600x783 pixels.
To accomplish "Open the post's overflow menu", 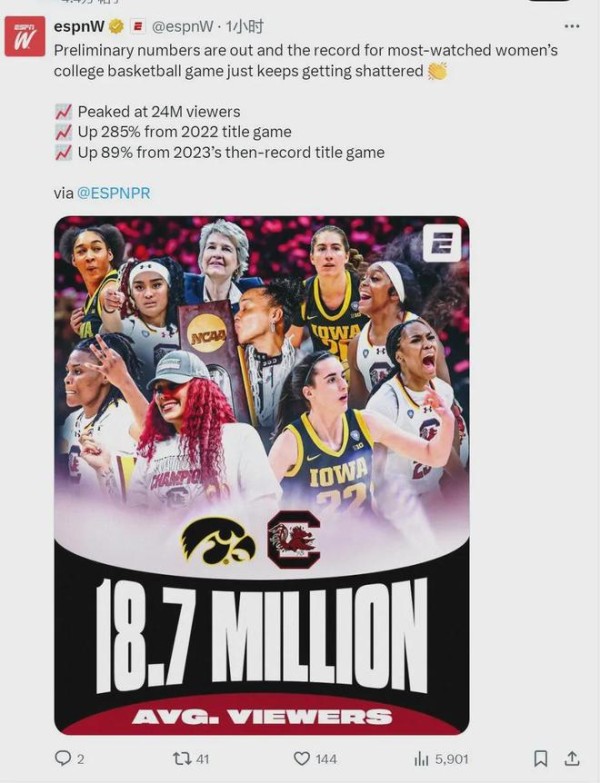I will click(572, 26).
